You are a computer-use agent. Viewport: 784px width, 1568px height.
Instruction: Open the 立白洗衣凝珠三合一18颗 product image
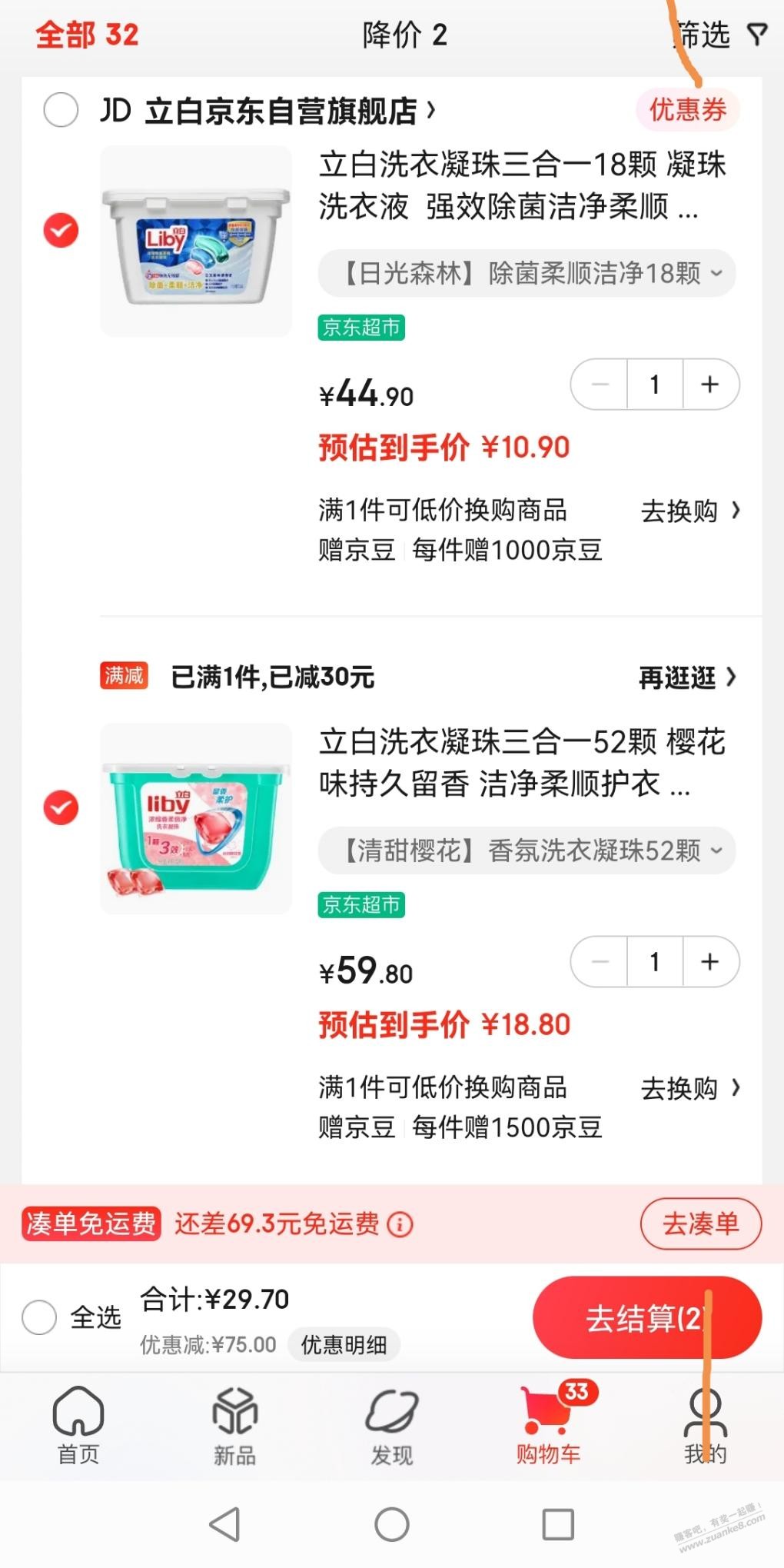[x=196, y=241]
